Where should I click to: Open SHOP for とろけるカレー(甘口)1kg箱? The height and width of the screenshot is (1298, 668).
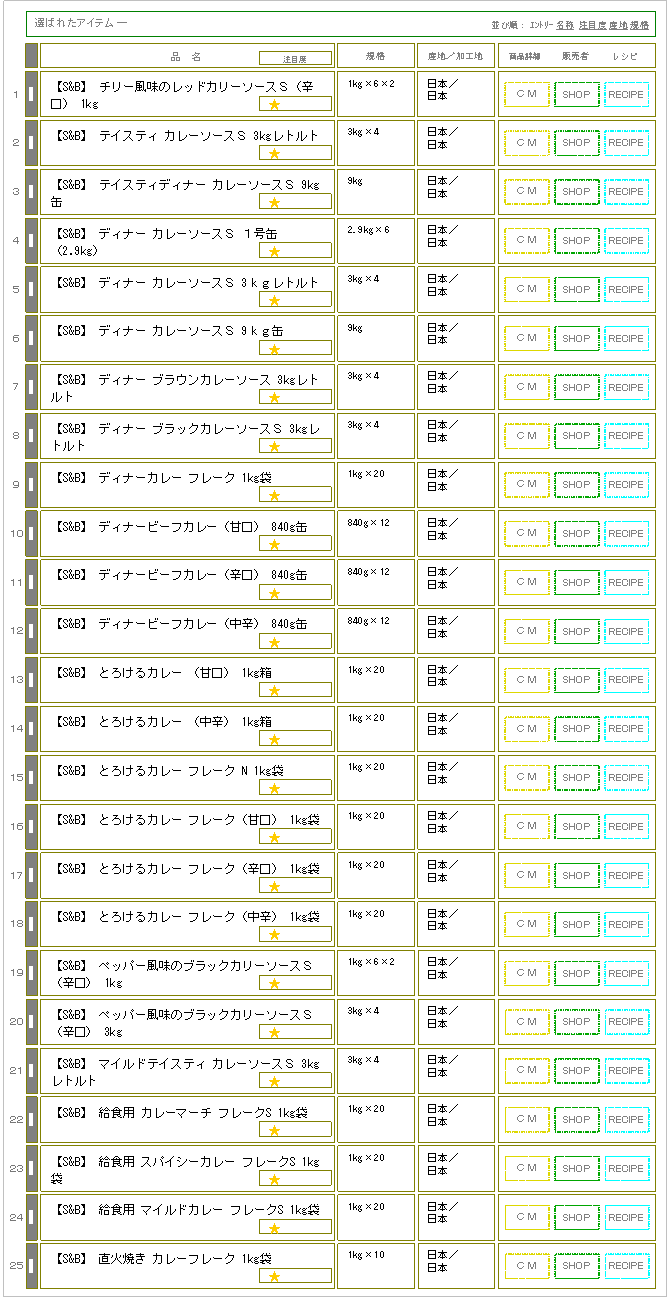pos(576,681)
